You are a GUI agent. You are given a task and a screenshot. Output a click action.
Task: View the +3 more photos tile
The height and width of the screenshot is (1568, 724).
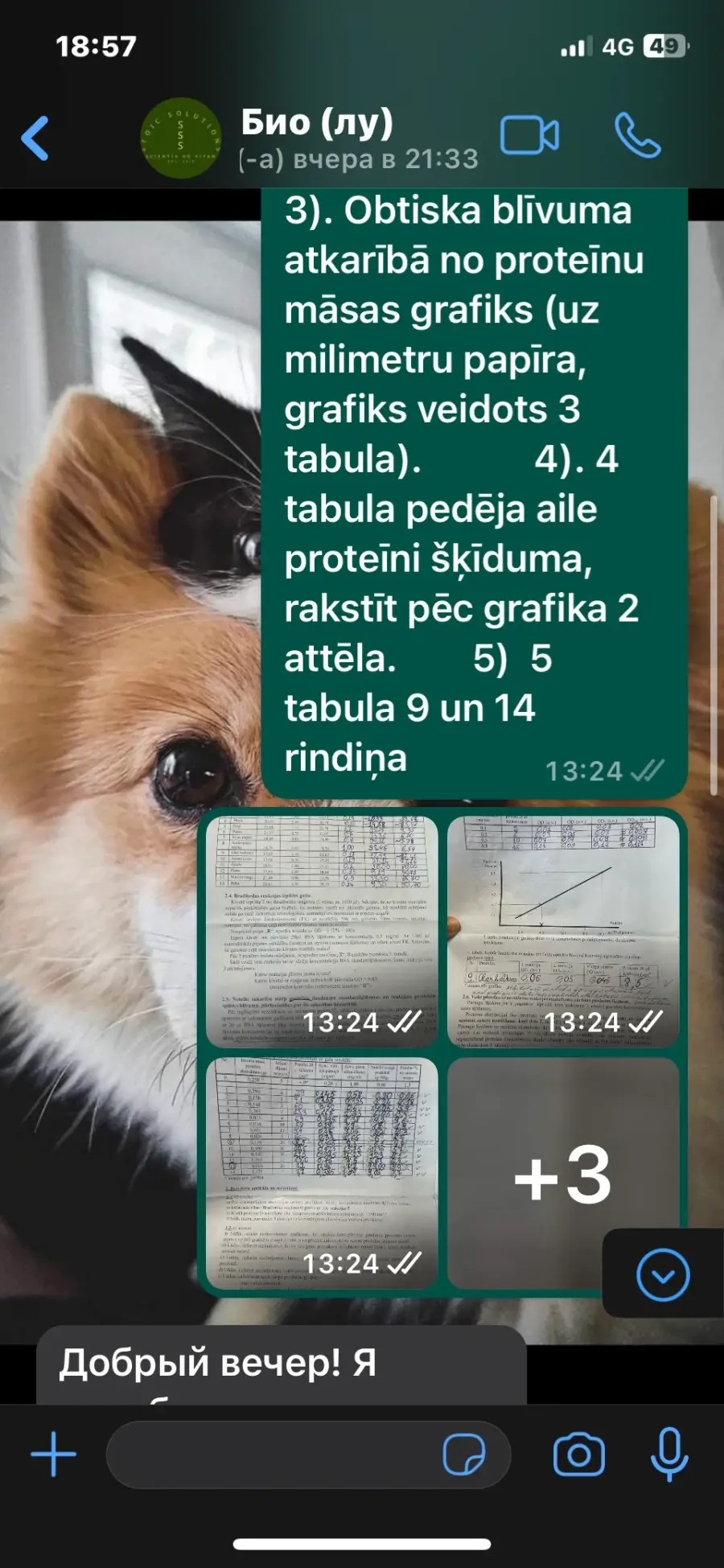point(563,1173)
